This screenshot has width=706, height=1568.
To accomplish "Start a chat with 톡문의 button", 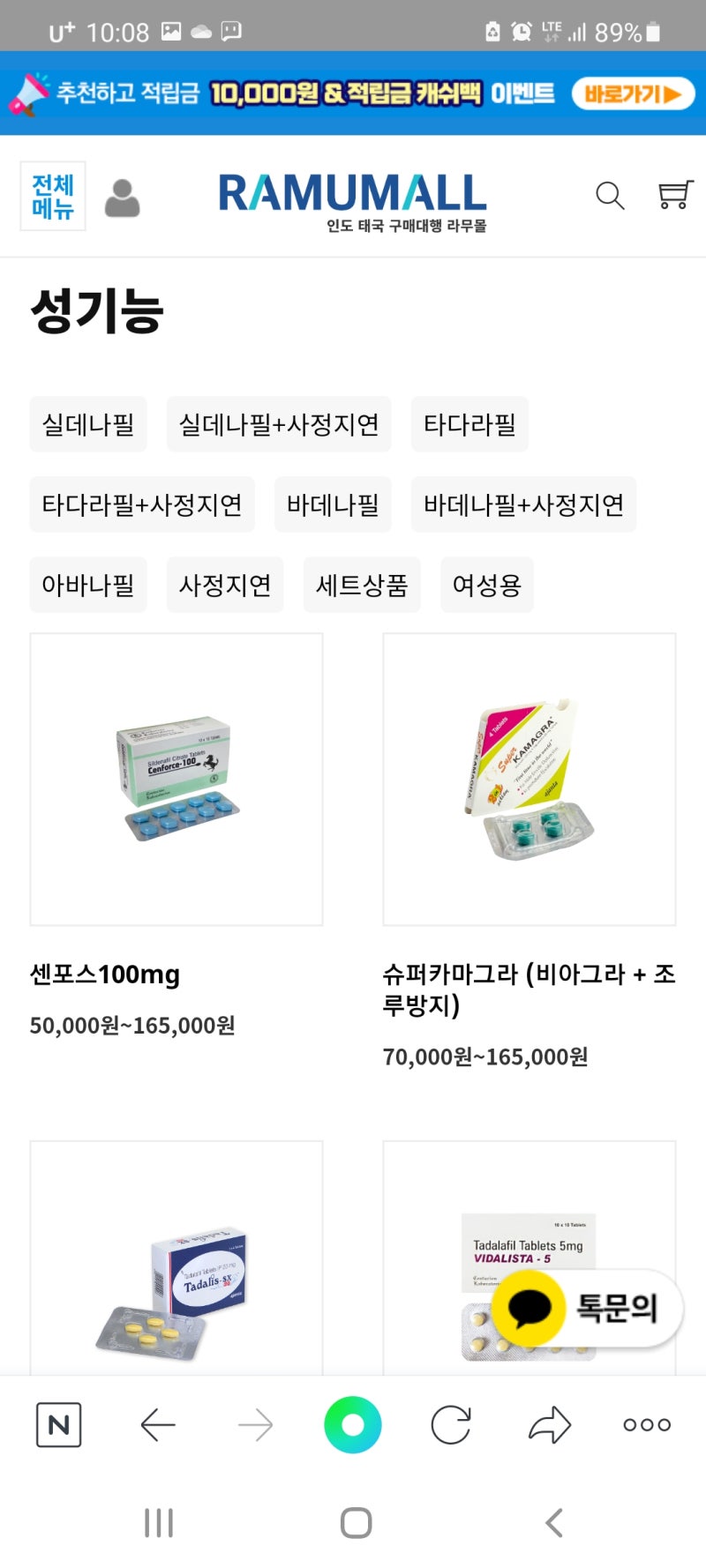I will 588,1308.
